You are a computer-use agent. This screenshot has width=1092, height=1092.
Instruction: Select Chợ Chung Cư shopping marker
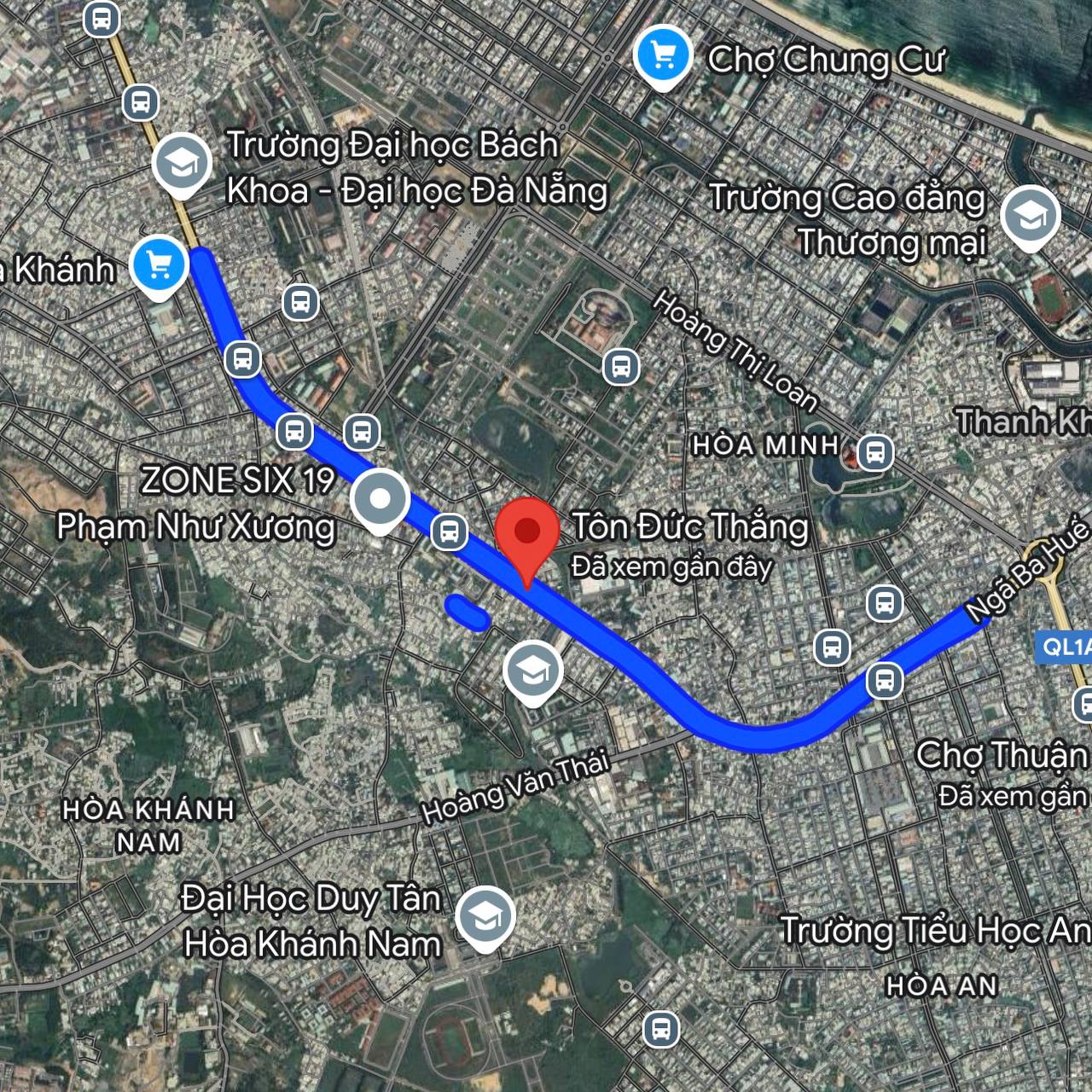[x=664, y=55]
